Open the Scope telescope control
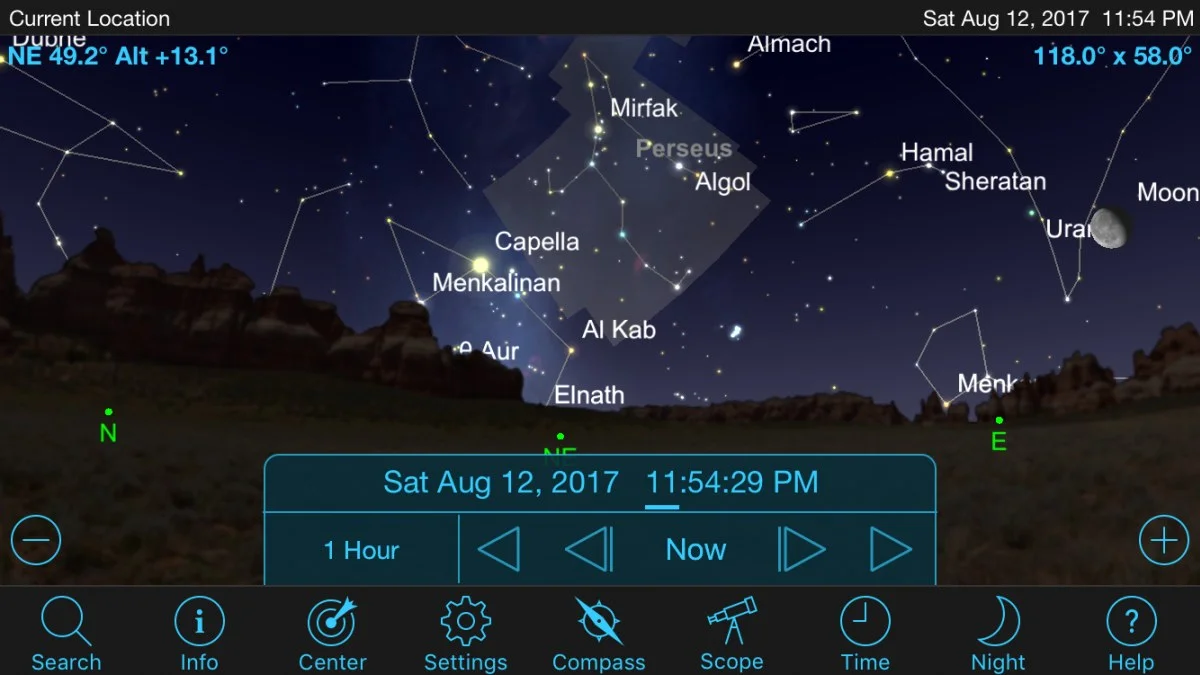The height and width of the screenshot is (675, 1200). click(731, 634)
